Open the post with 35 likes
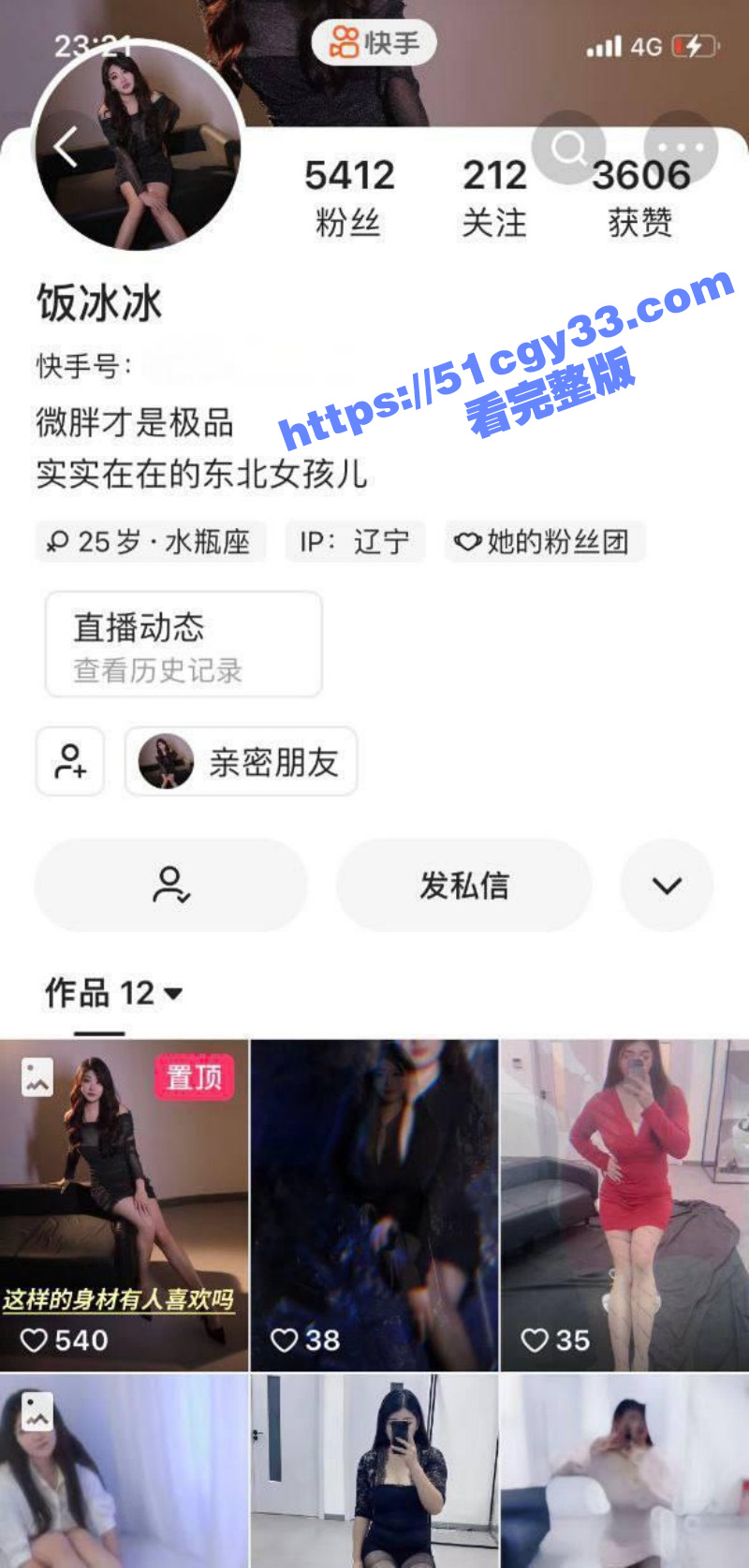Image resolution: width=749 pixels, height=1568 pixels. [624, 1205]
